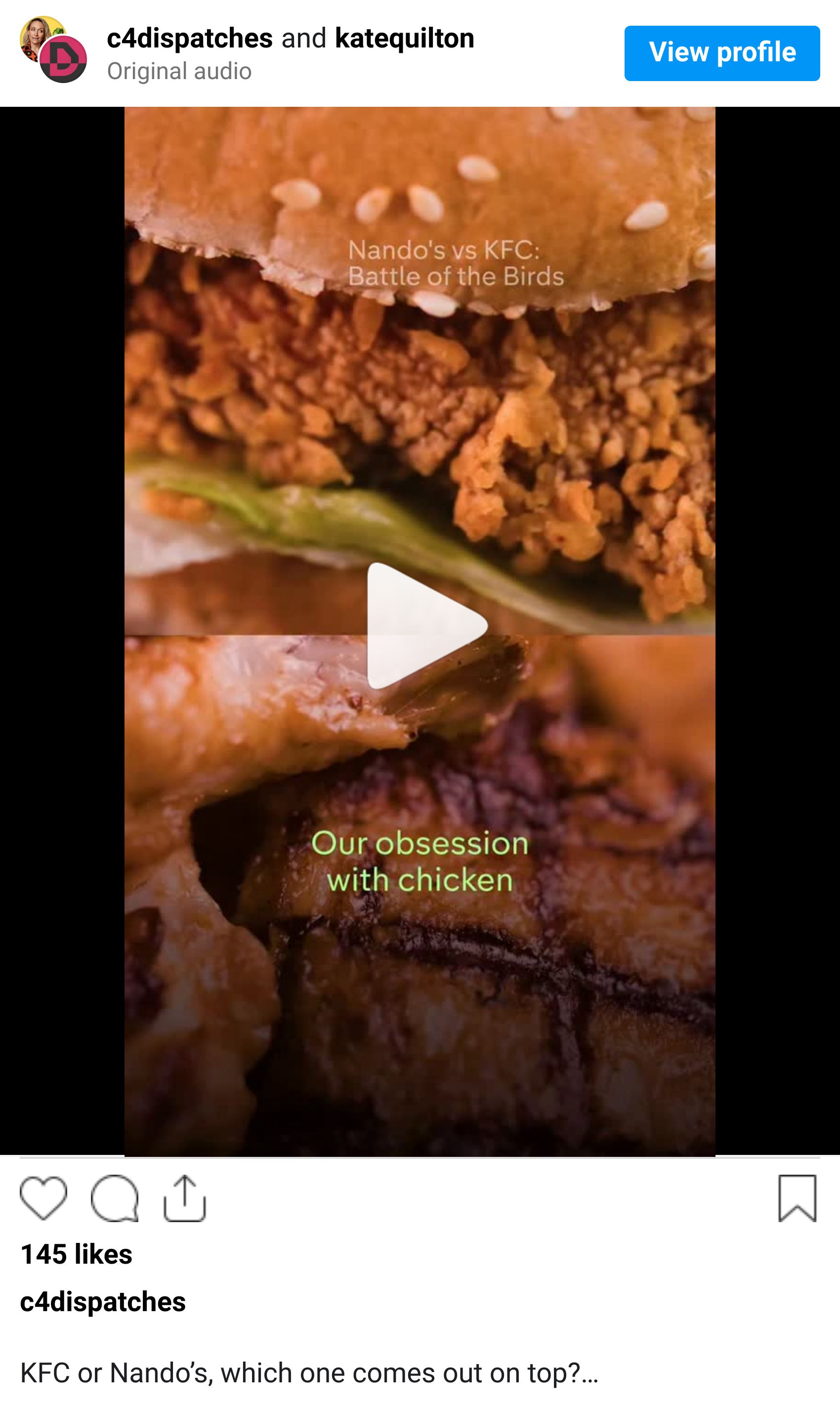Open c4dispatches profile from the header

pos(190,39)
